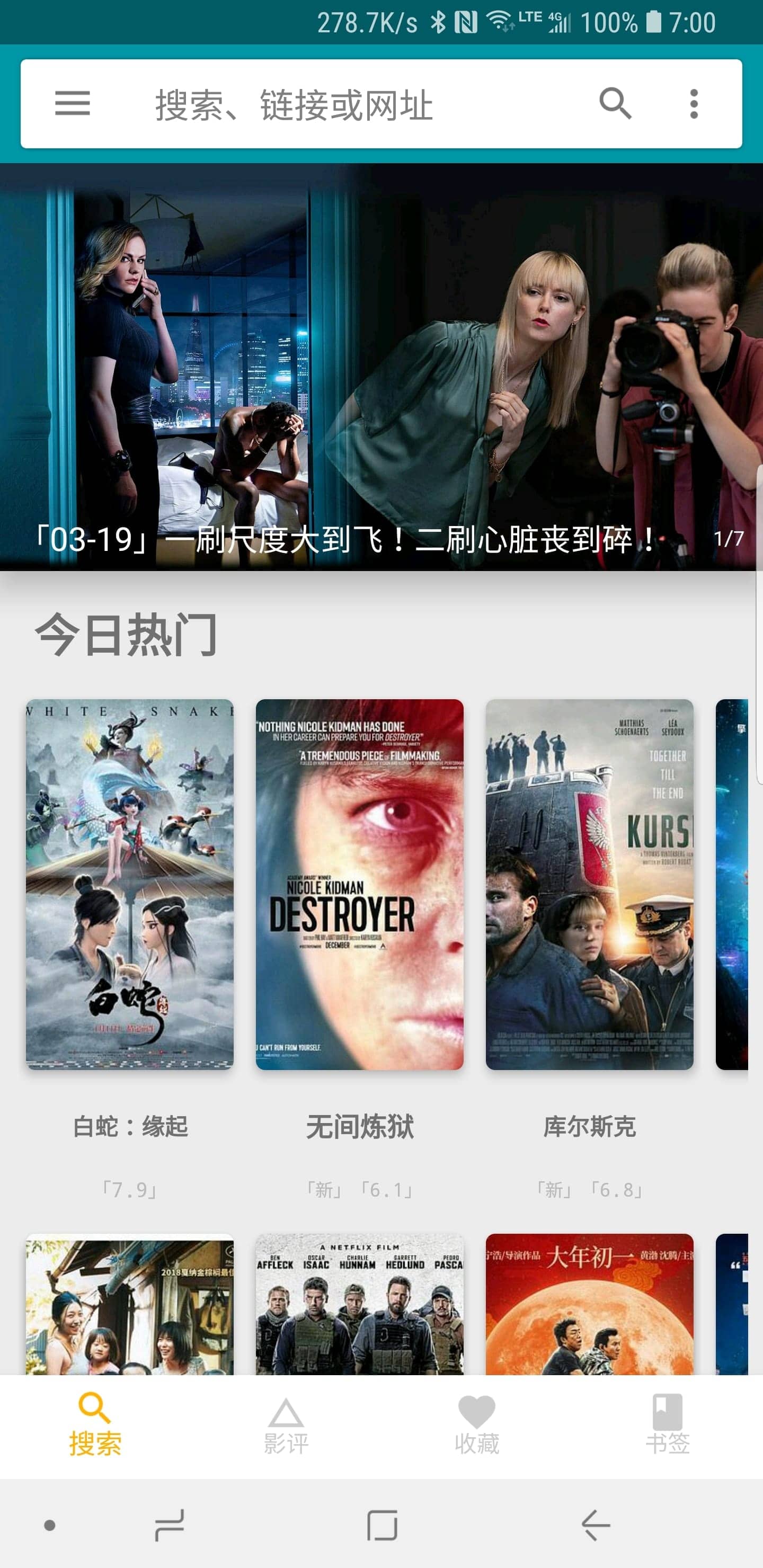The width and height of the screenshot is (763, 1568).
Task: Open the 大年初一 red moon poster
Action: click(589, 1304)
